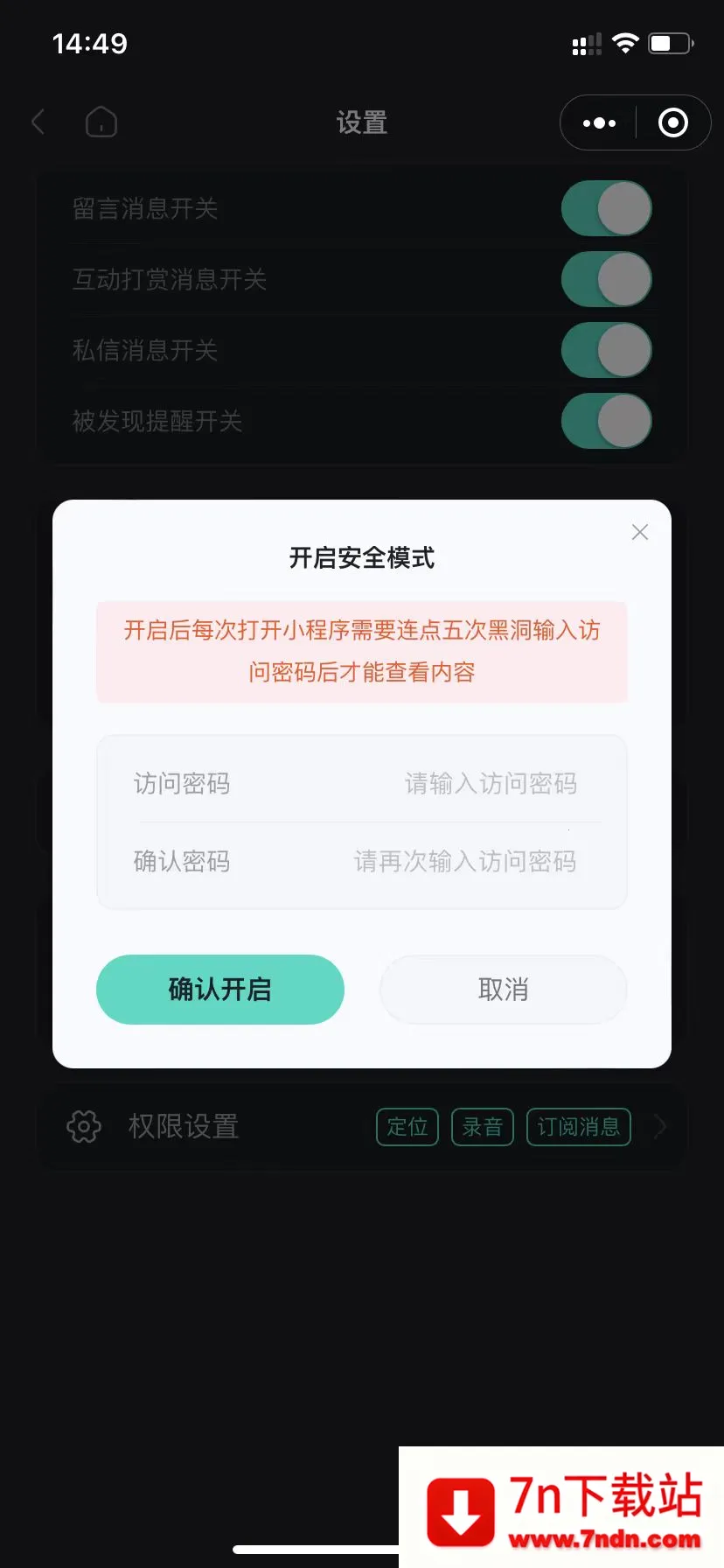Tap the 订阅消息 permission tag
The image size is (724, 1568).
point(578,1127)
